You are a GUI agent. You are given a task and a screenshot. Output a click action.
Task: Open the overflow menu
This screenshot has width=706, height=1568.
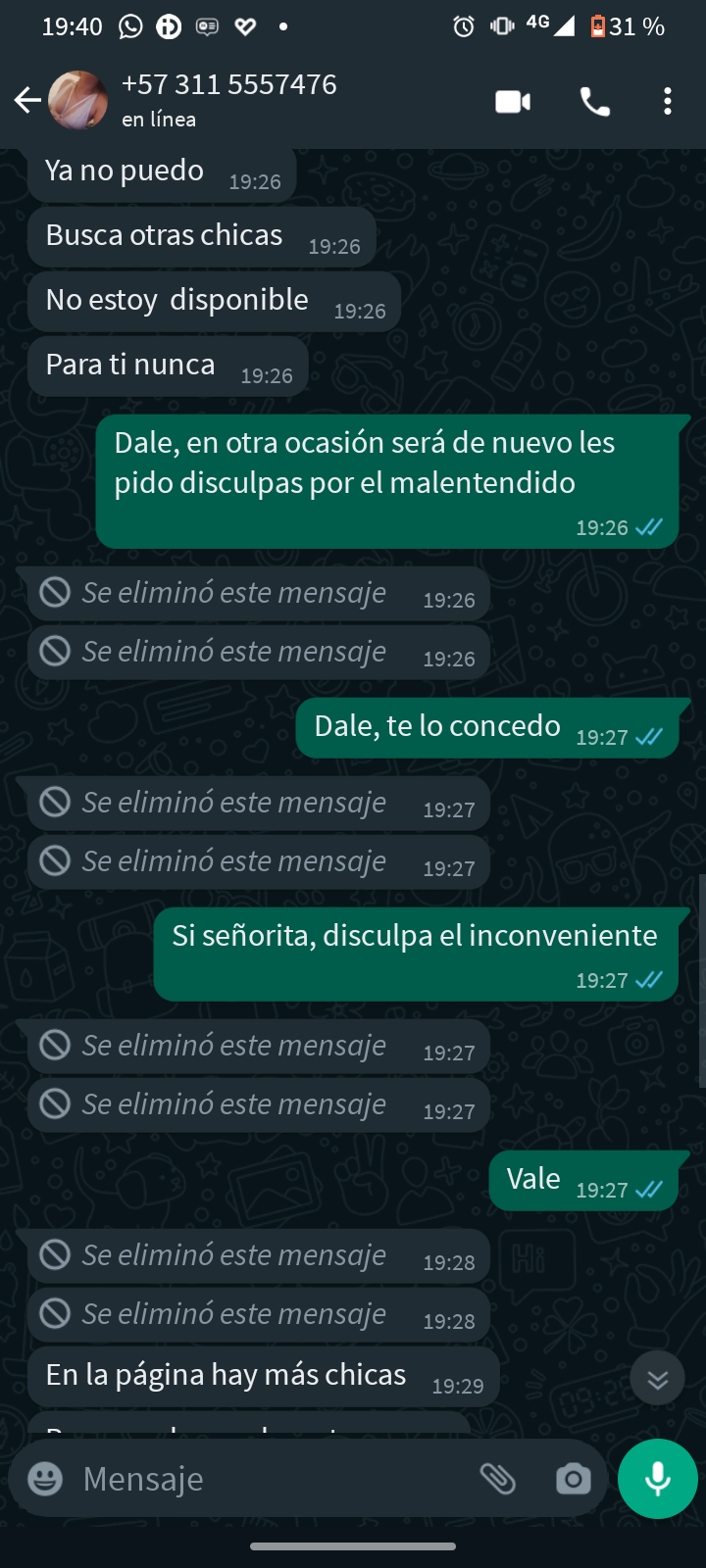[x=668, y=102]
